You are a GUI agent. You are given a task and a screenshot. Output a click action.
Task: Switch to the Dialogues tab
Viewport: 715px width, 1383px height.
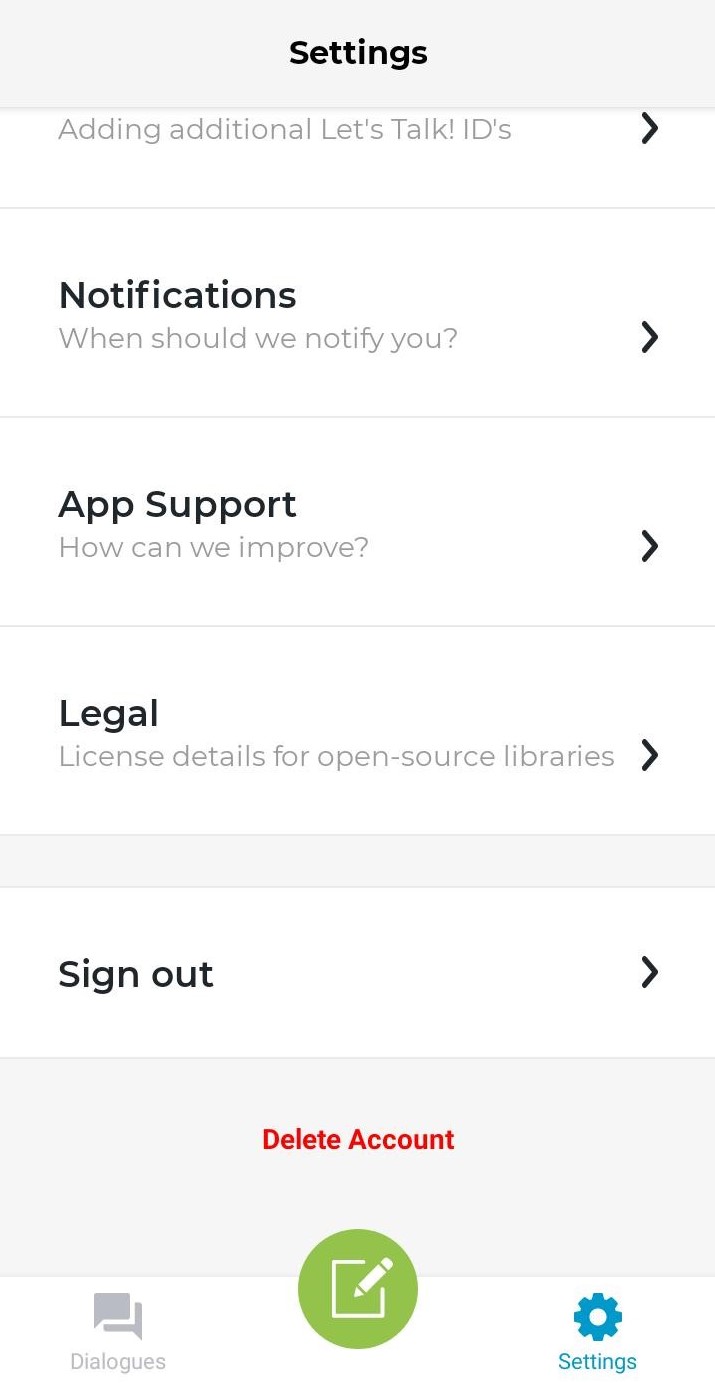click(118, 1332)
